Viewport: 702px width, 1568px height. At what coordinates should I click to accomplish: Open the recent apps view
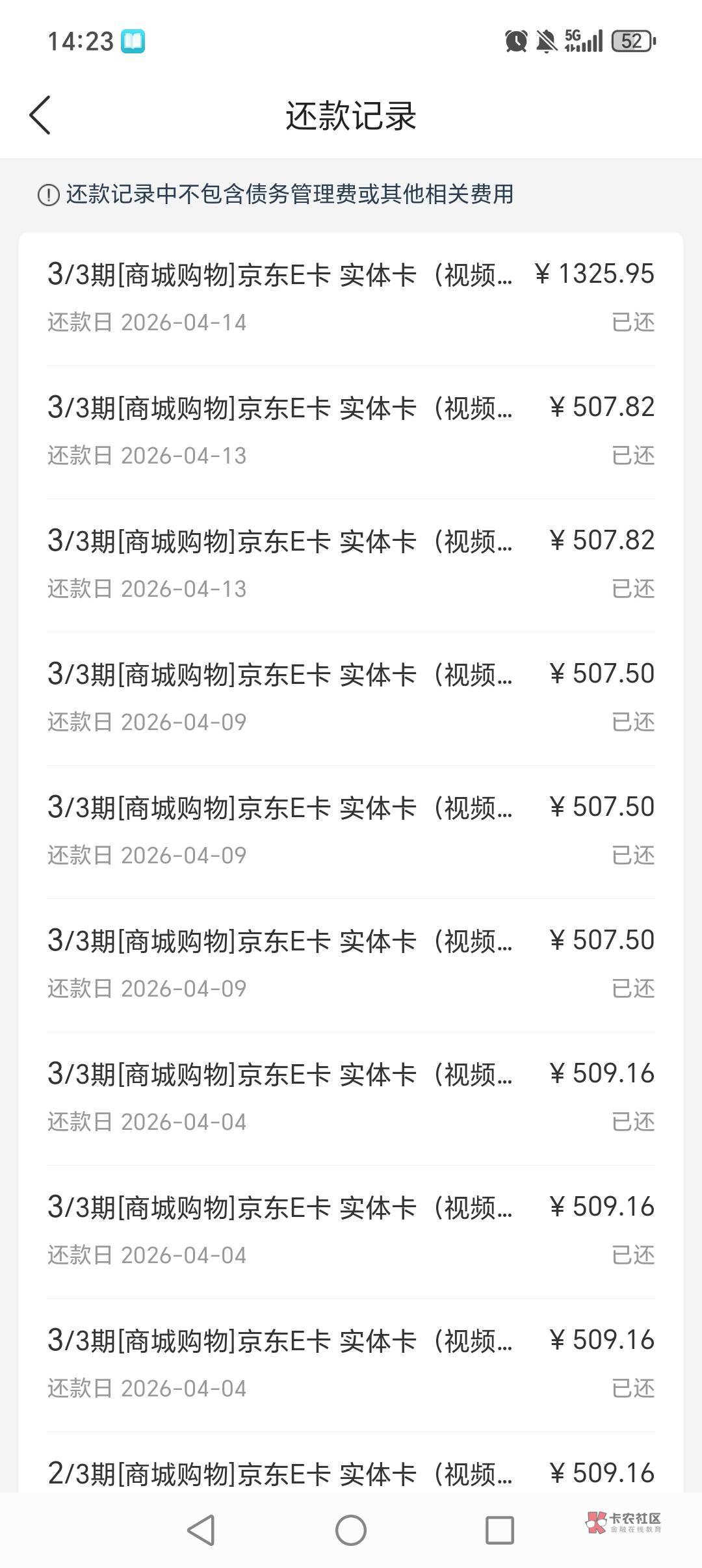click(x=500, y=1530)
